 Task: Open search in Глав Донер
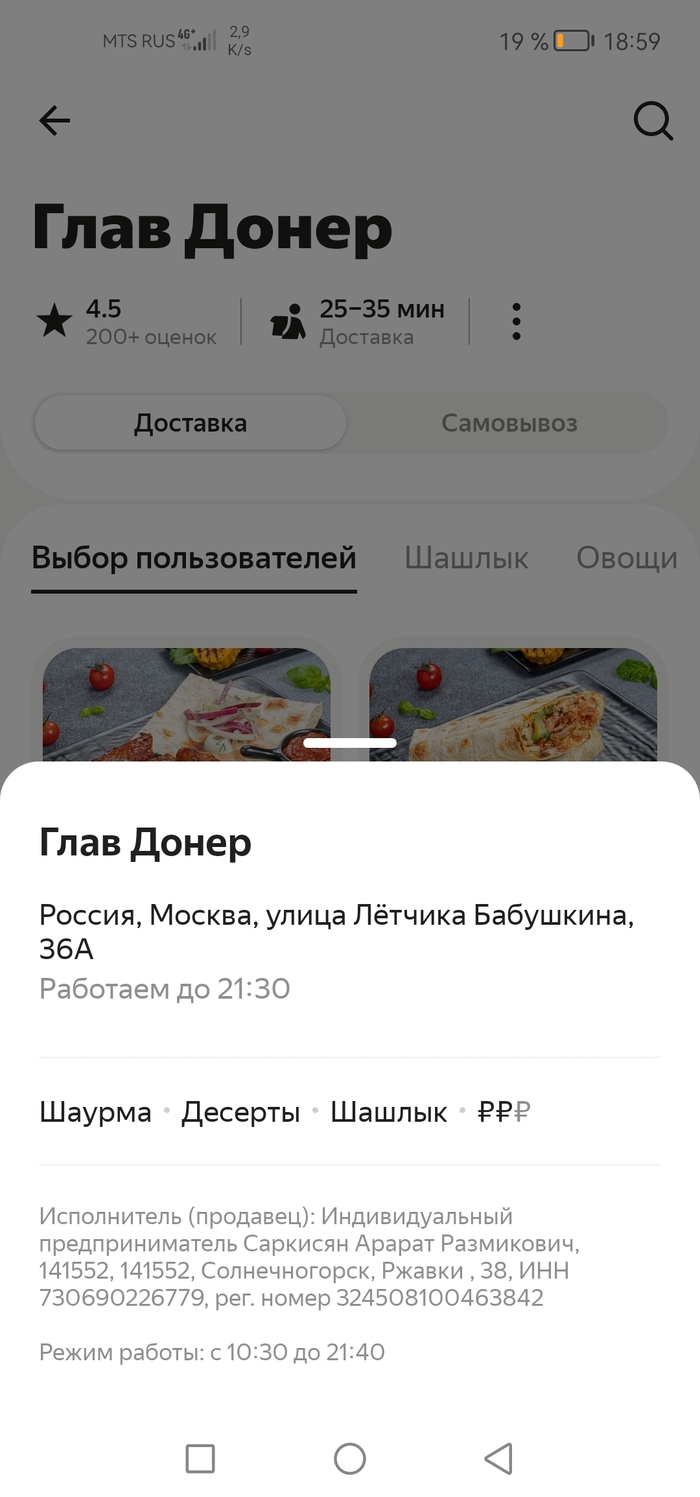(653, 121)
